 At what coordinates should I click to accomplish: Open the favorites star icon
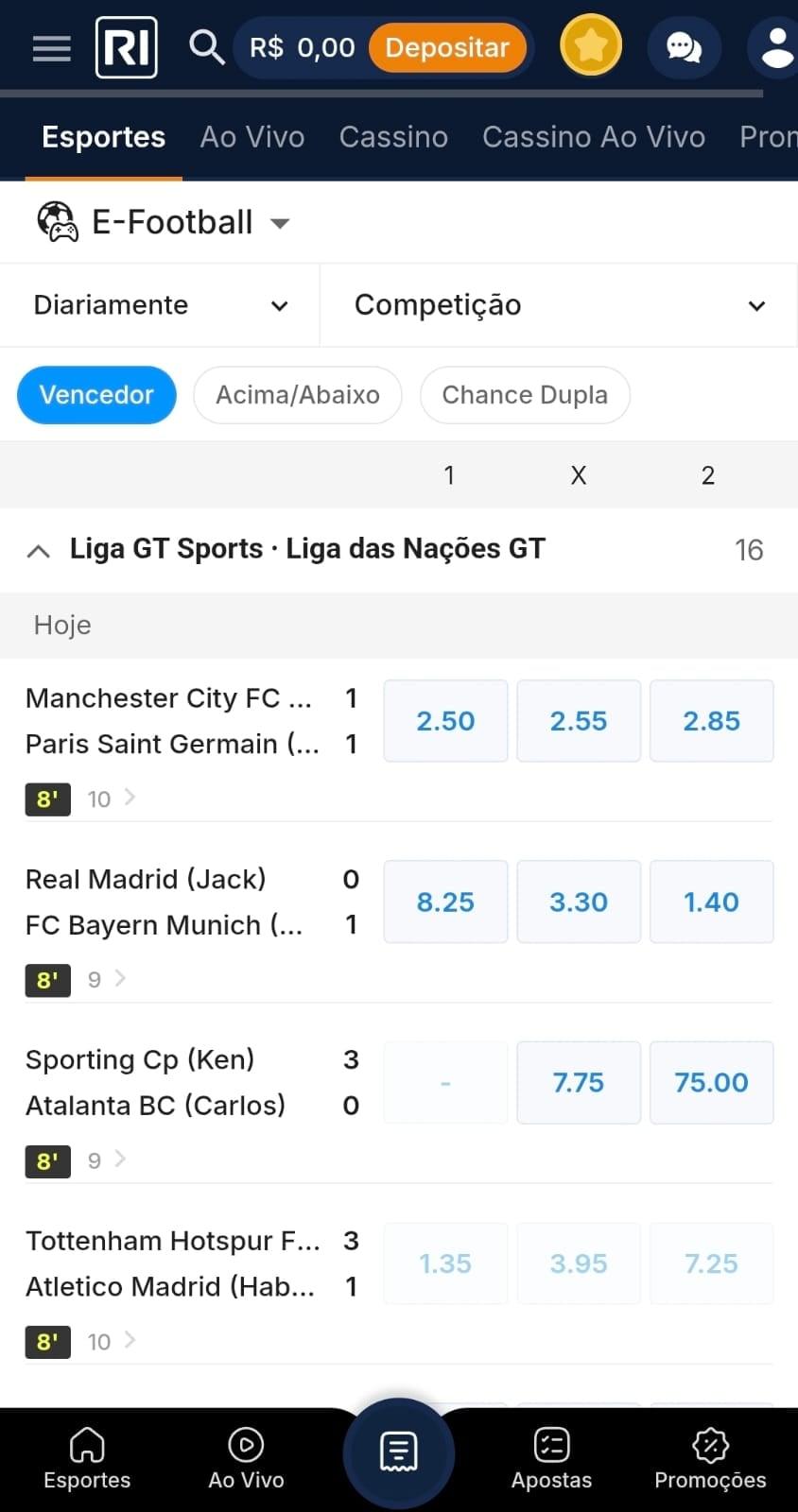click(x=590, y=43)
